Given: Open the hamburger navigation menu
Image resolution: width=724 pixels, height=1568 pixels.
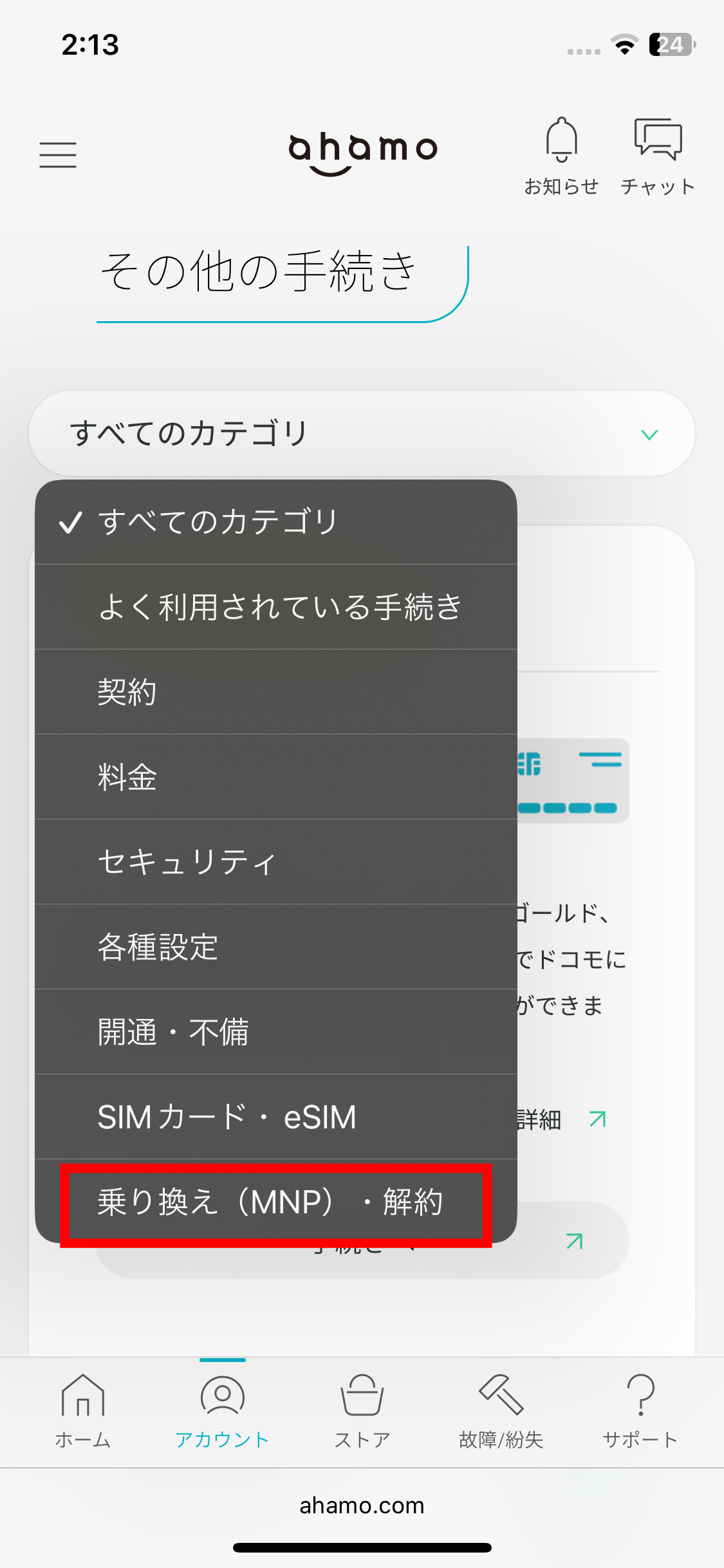Looking at the screenshot, I should coord(58,154).
